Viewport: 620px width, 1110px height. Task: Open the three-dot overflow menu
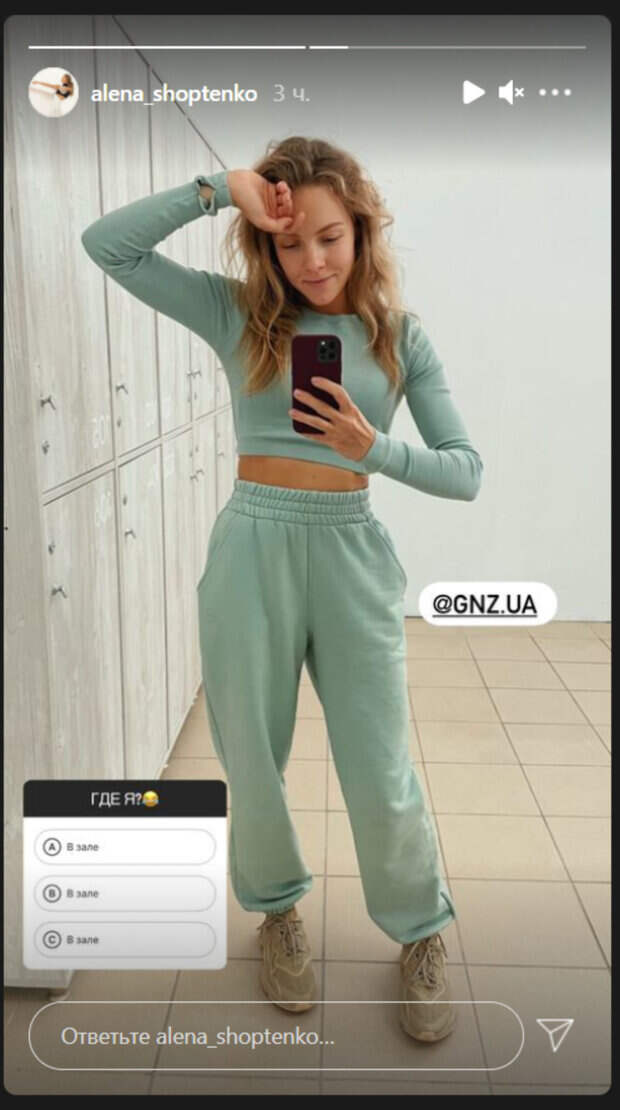(x=555, y=93)
